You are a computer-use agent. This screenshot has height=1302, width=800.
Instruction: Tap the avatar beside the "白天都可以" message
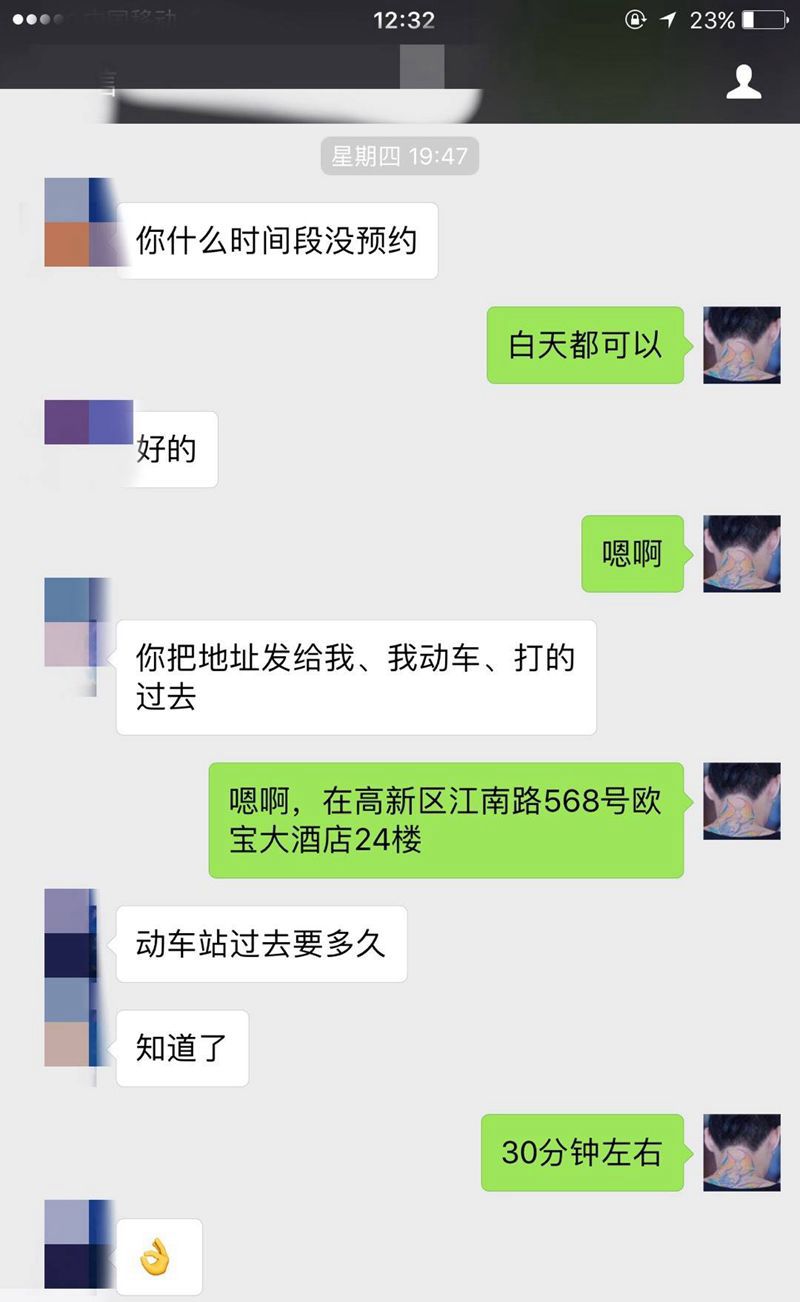coord(741,345)
